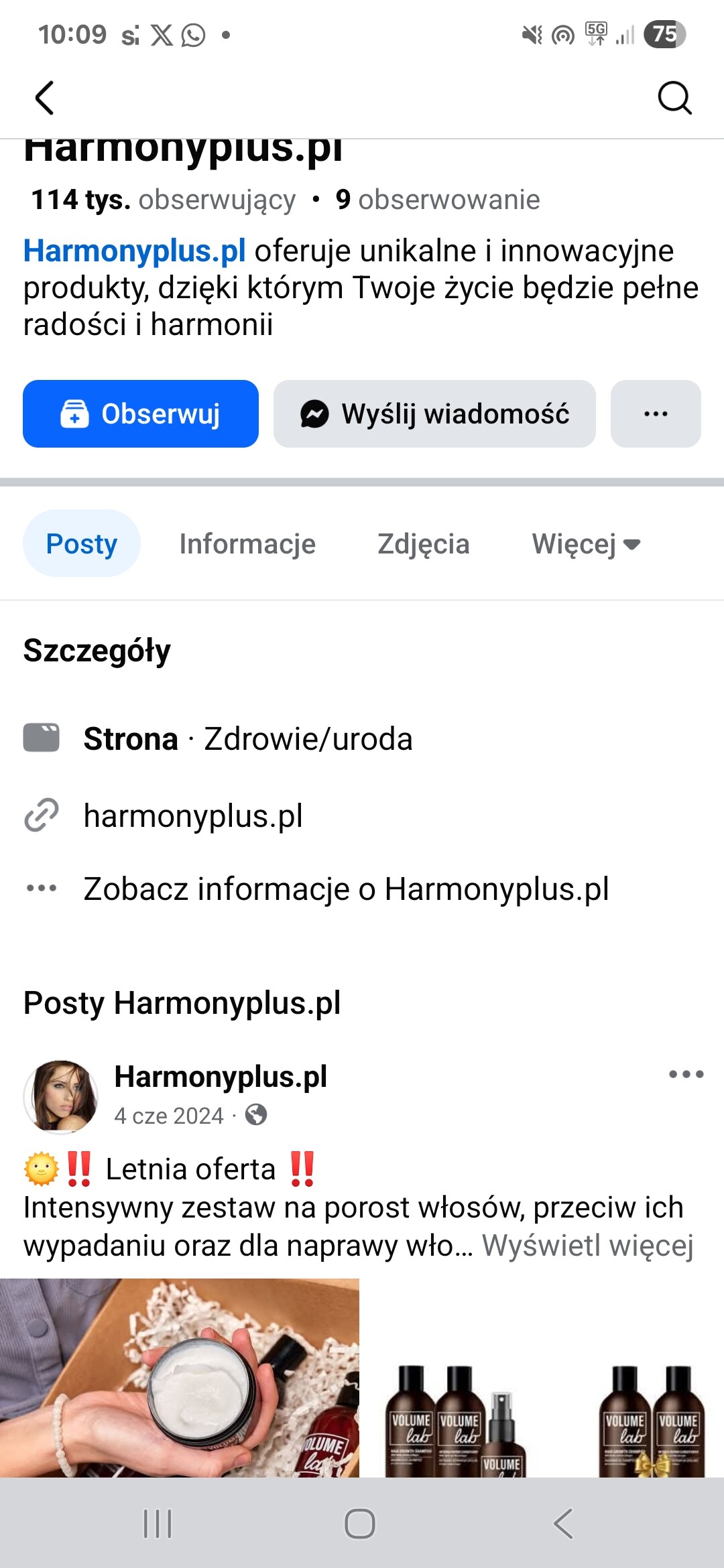Screen dimensions: 724x1568
Task: Switch to the Informacje tab
Action: pyautogui.click(x=247, y=543)
